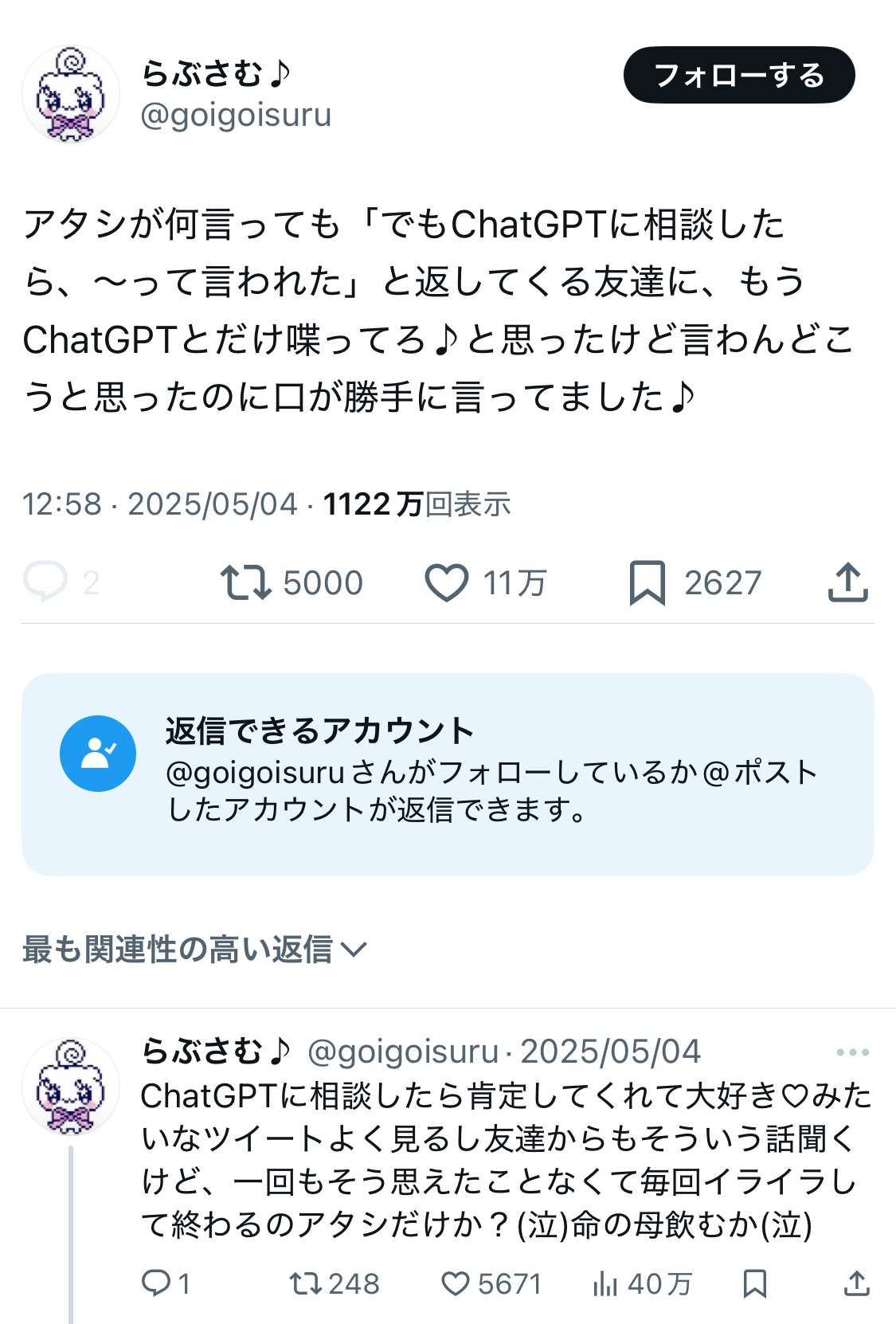Bookmark the reply post
This screenshot has height=1324, width=896.
(x=754, y=1283)
